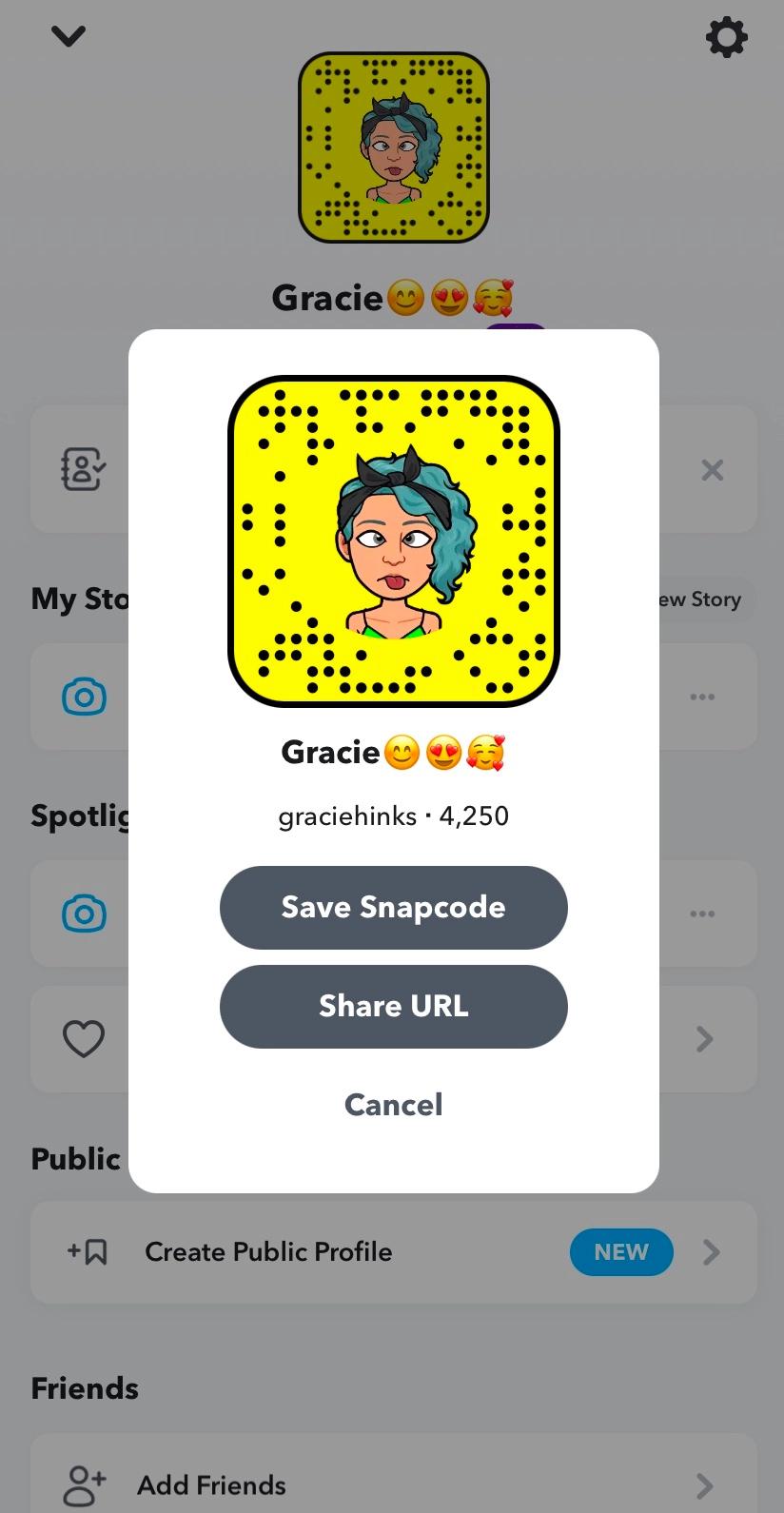Share the profile URL

click(393, 1006)
